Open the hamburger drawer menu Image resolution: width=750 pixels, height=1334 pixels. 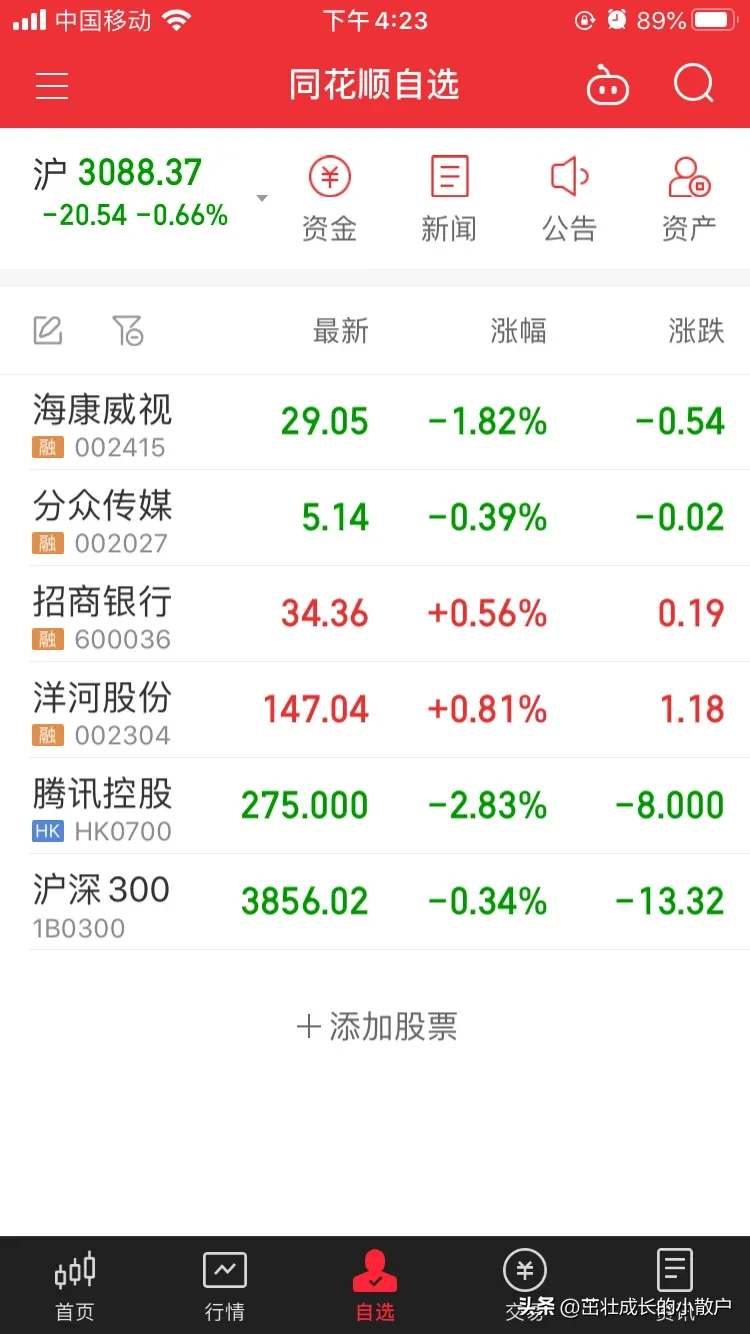52,85
